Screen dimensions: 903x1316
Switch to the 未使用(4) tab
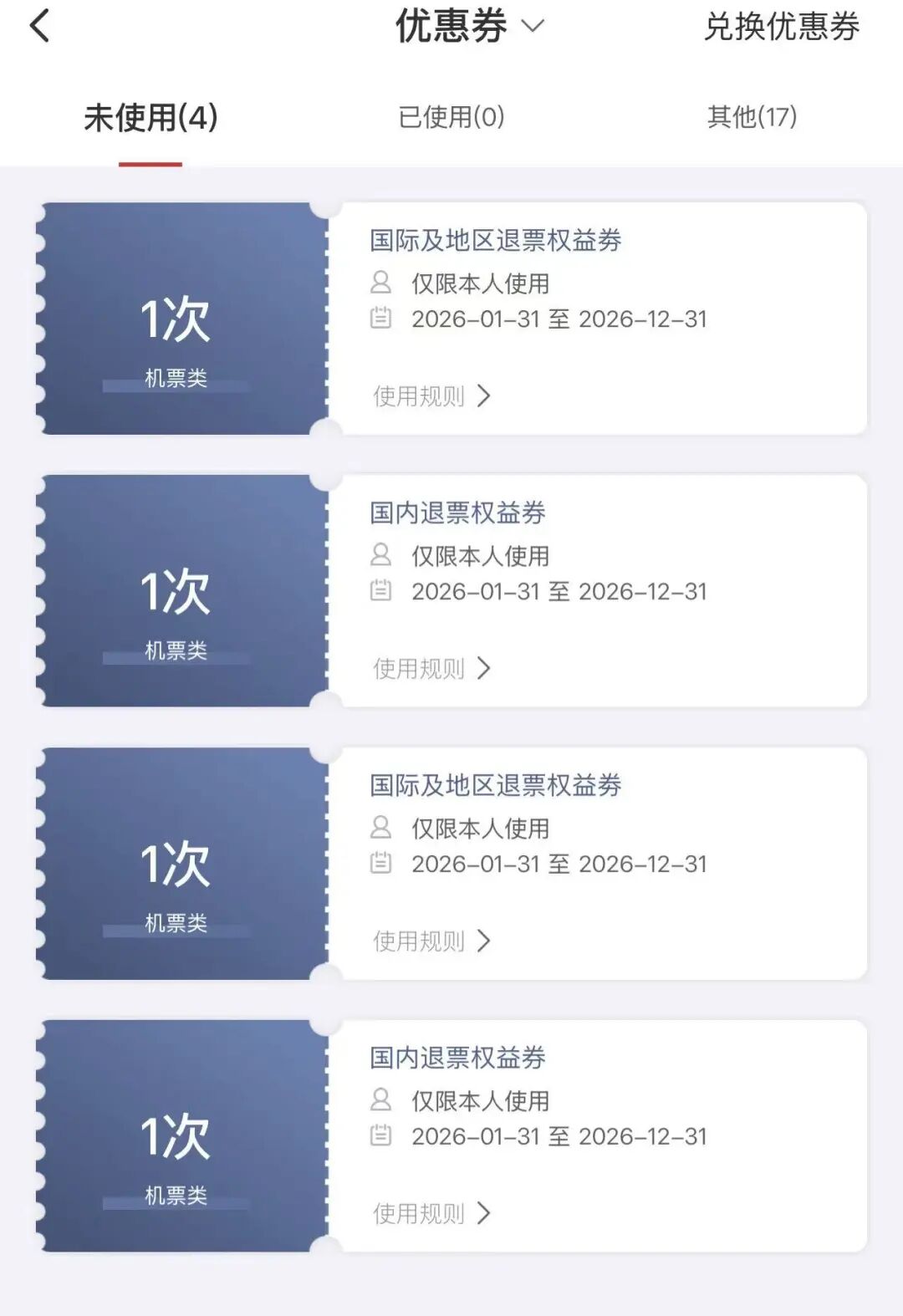(x=150, y=118)
